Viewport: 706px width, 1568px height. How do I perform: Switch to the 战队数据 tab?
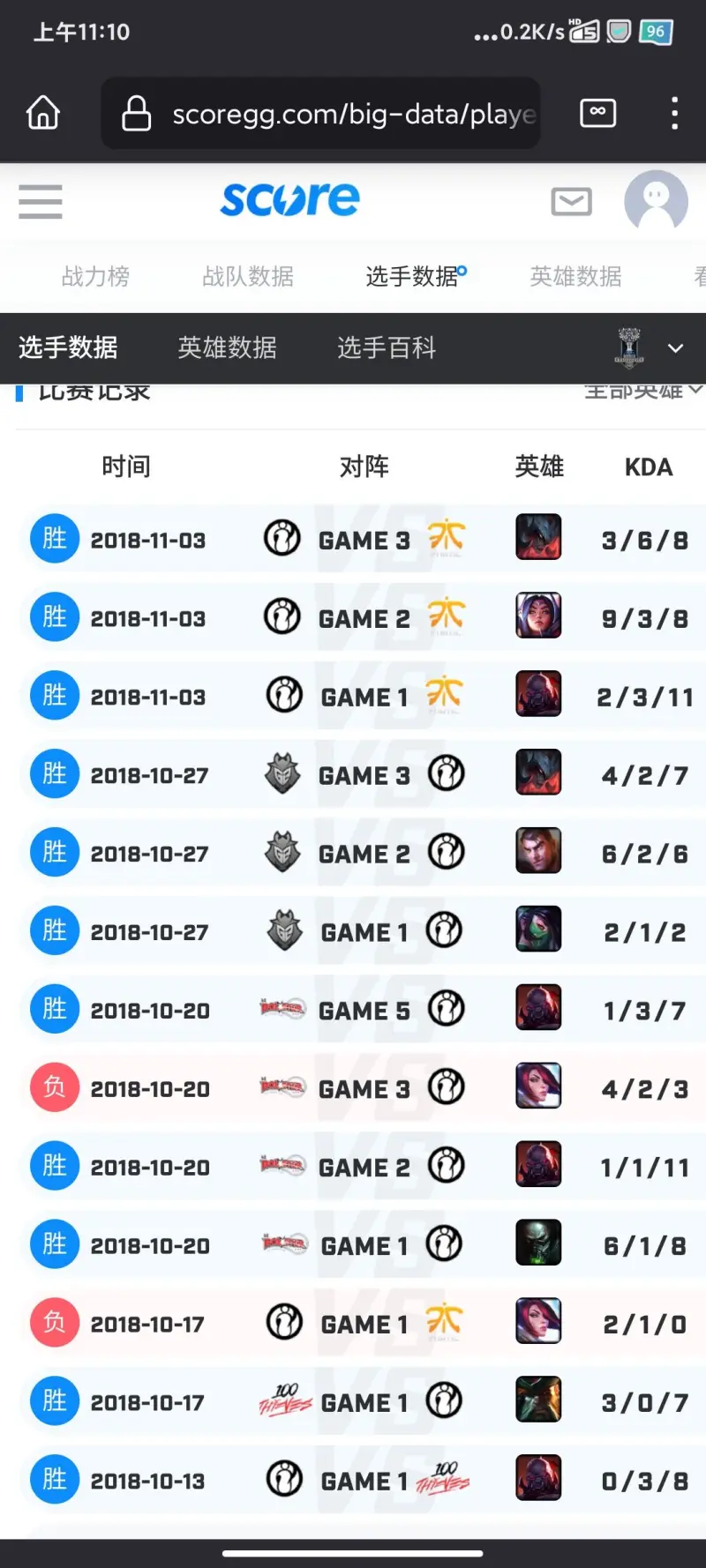pos(247,276)
